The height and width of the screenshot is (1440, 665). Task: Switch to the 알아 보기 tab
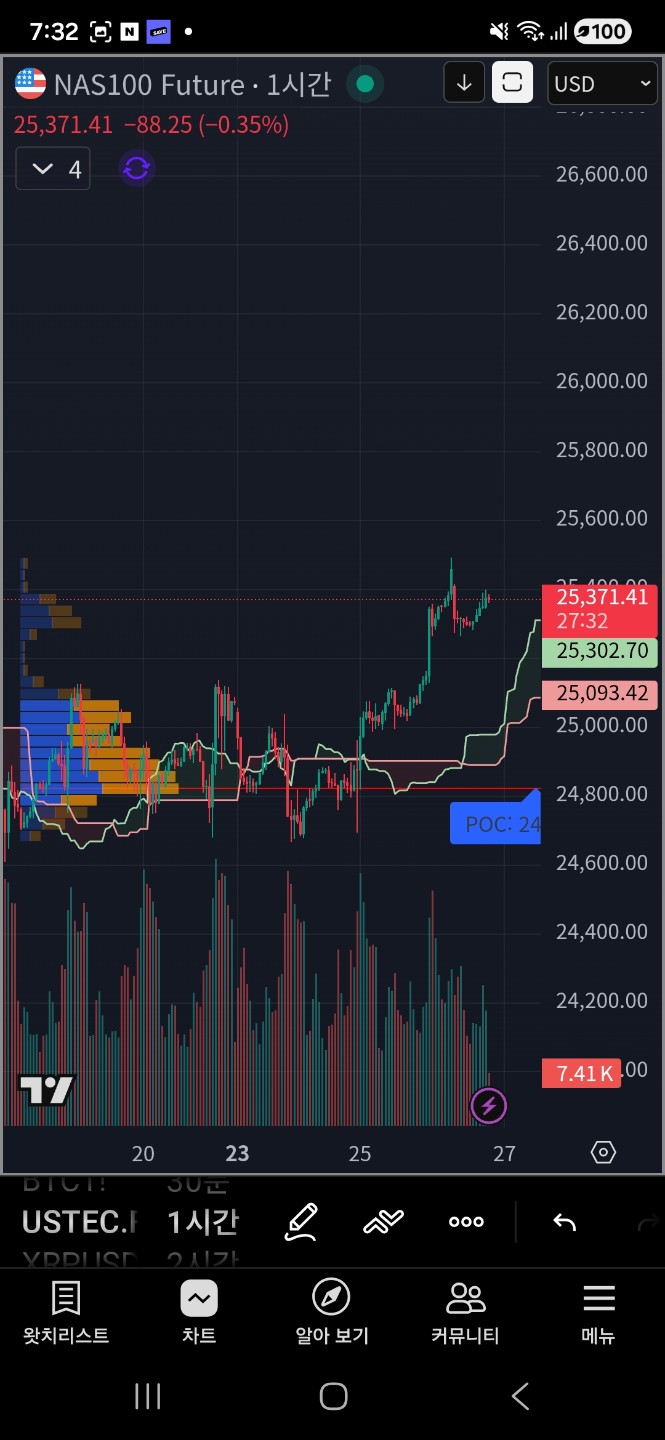[x=332, y=1312]
